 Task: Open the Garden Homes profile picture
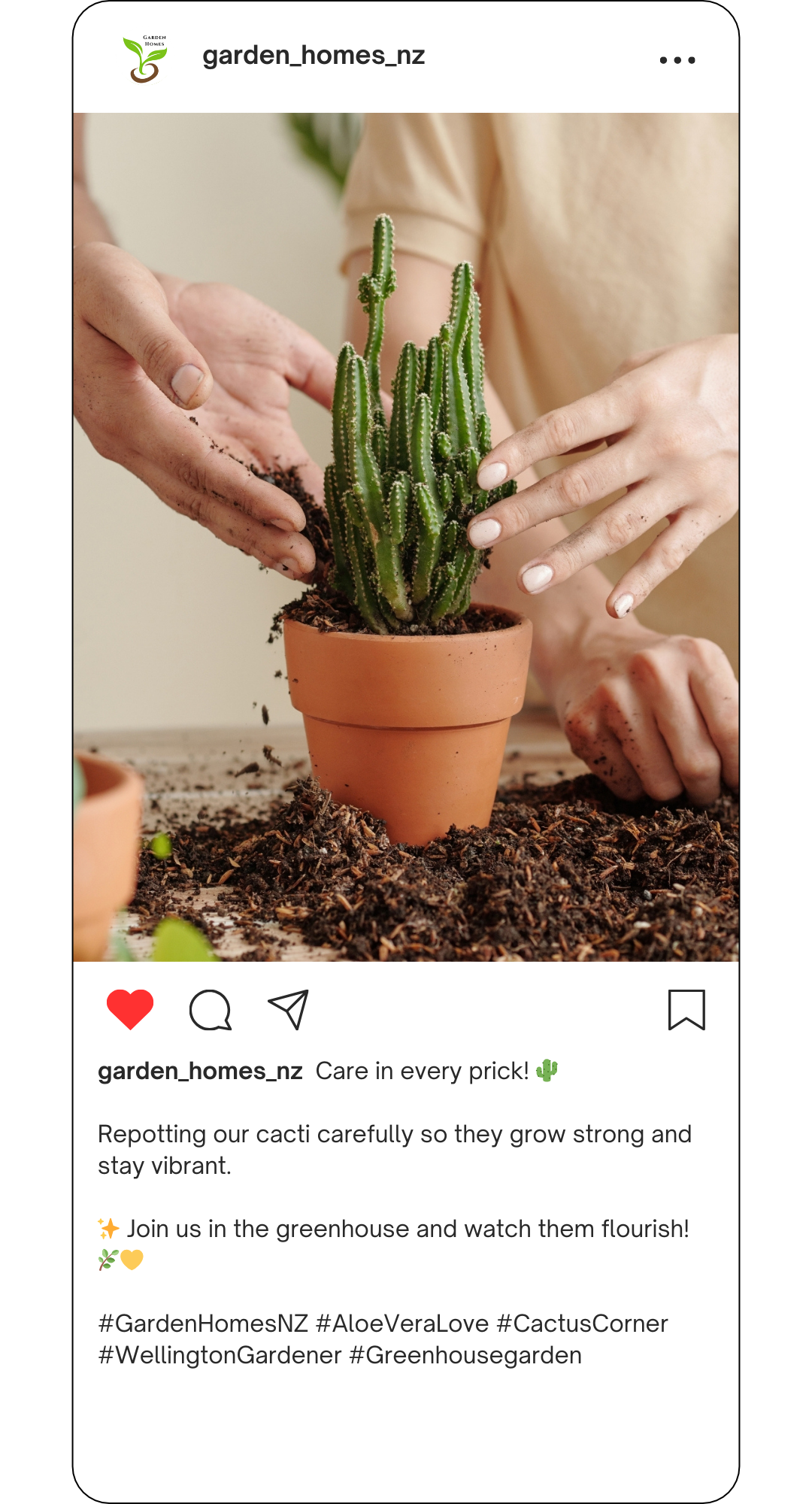click(146, 59)
